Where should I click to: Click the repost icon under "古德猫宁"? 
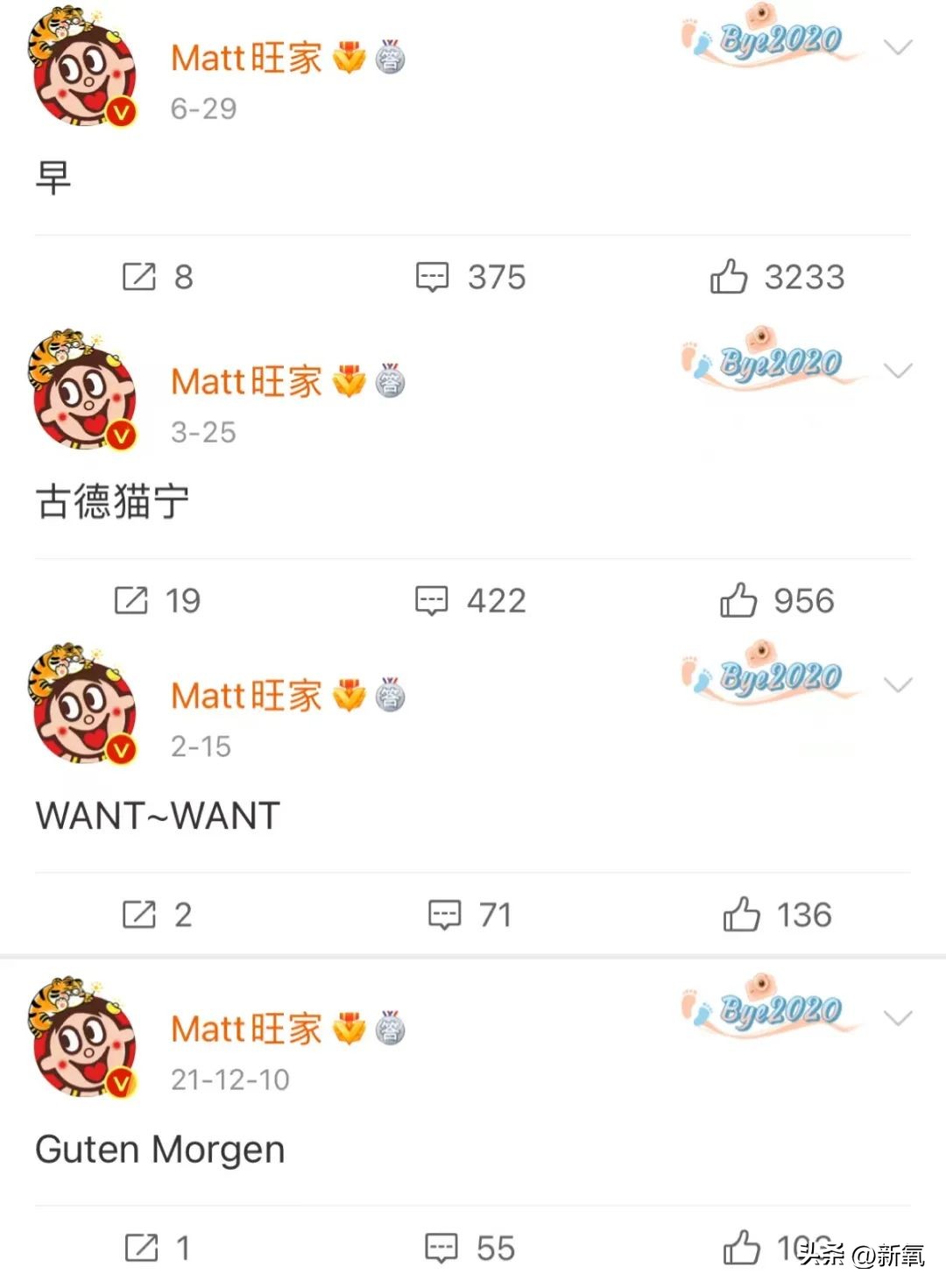(131, 600)
